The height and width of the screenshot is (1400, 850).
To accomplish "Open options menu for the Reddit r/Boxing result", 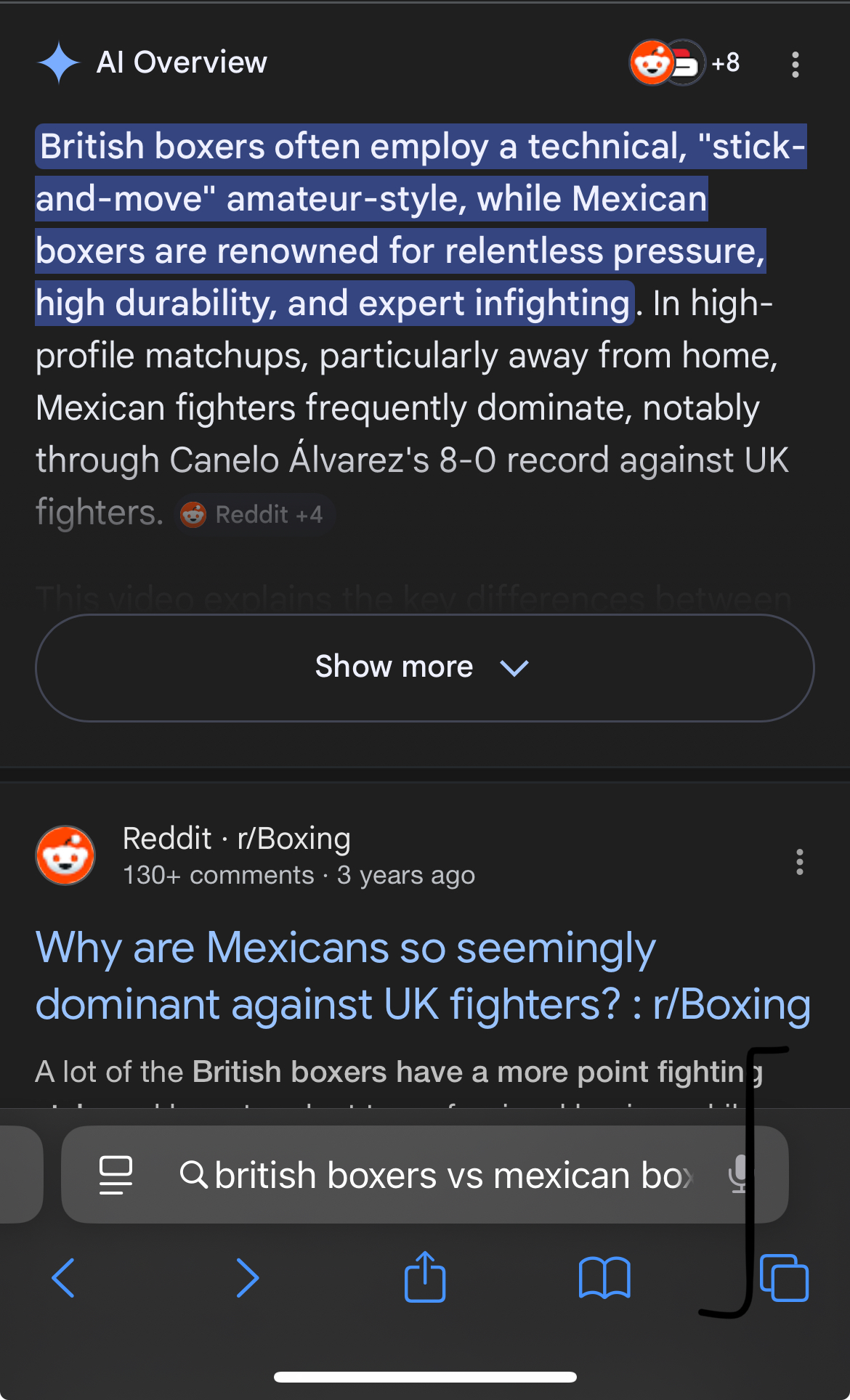I will coord(799,862).
